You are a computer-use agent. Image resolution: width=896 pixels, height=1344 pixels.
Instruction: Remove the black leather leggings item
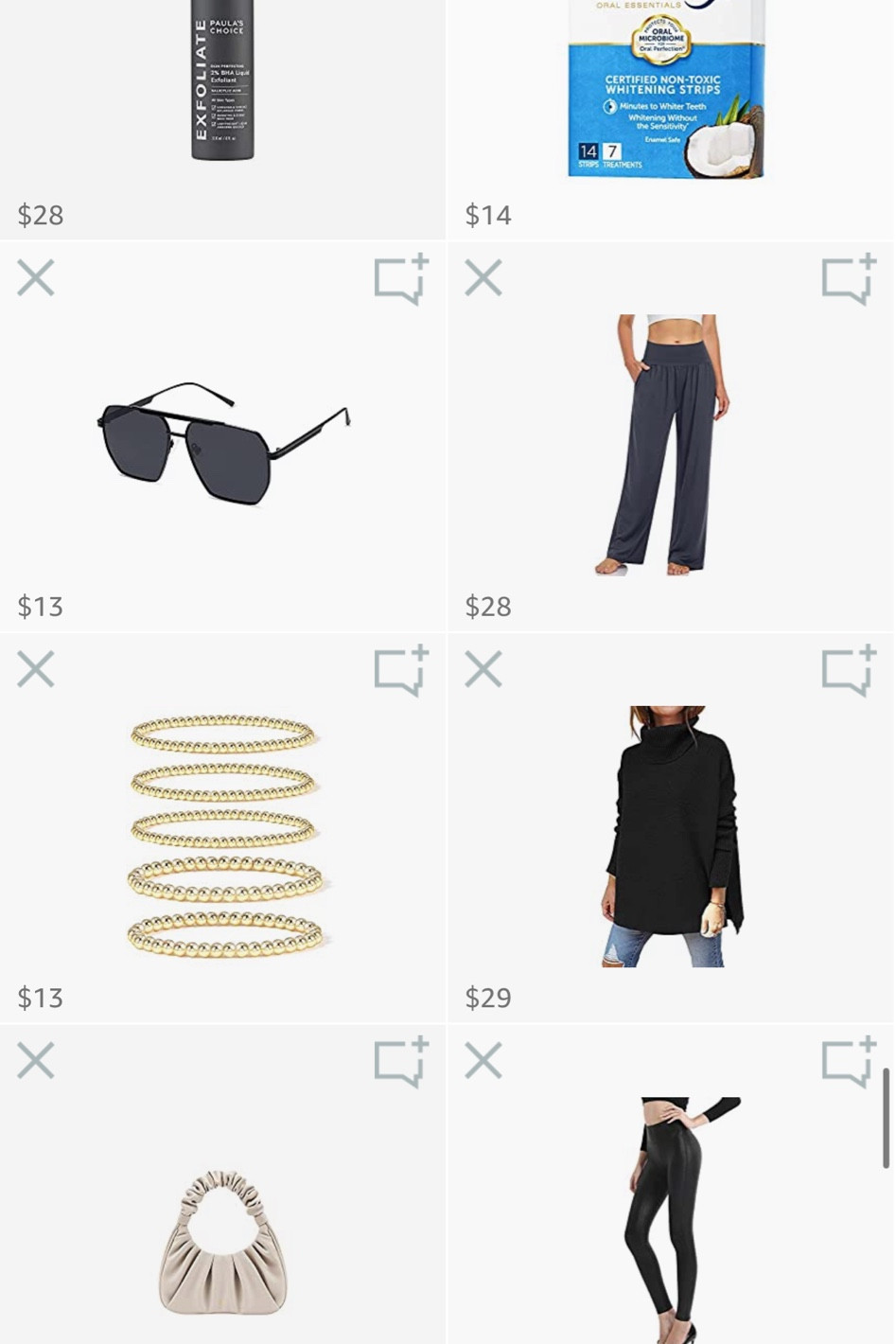tap(483, 1061)
